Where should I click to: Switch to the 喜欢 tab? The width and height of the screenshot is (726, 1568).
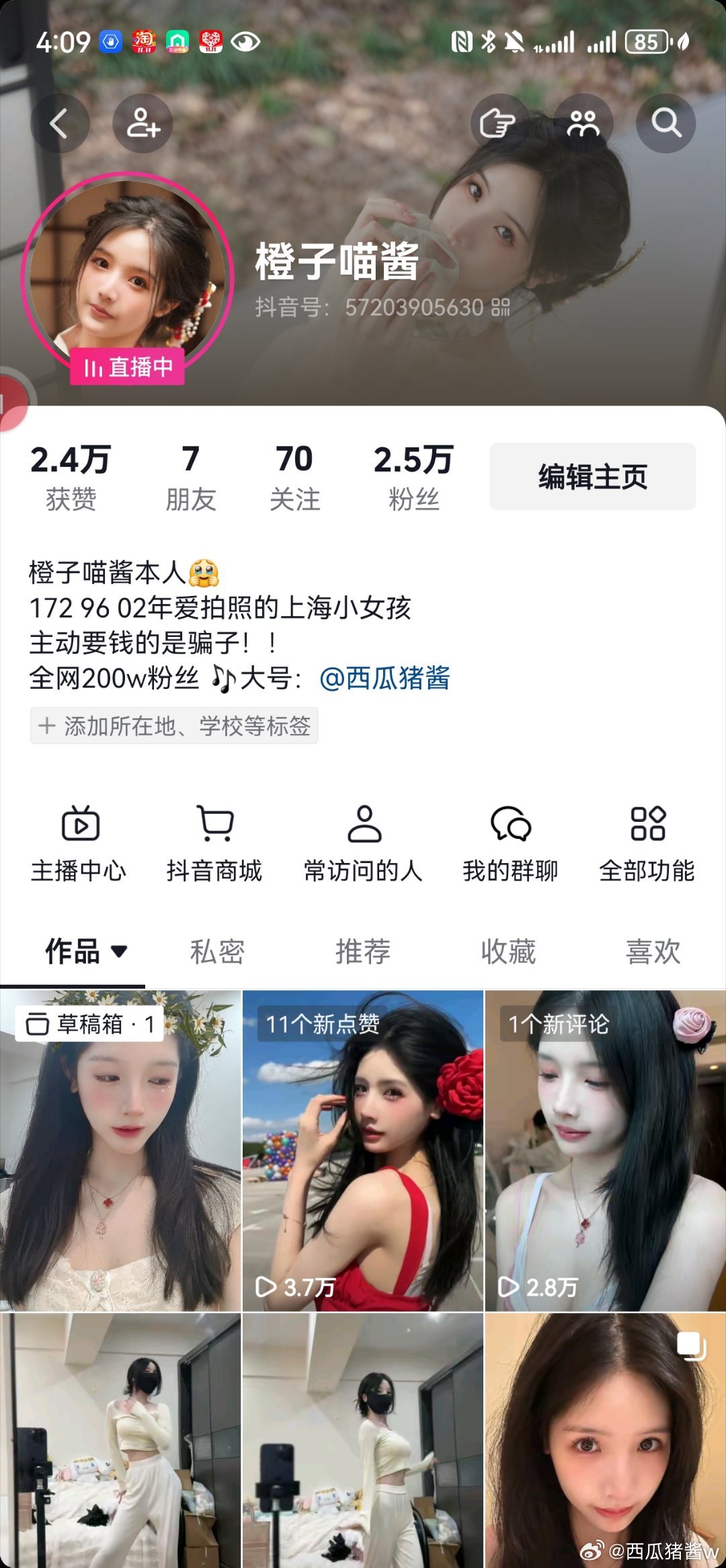653,952
